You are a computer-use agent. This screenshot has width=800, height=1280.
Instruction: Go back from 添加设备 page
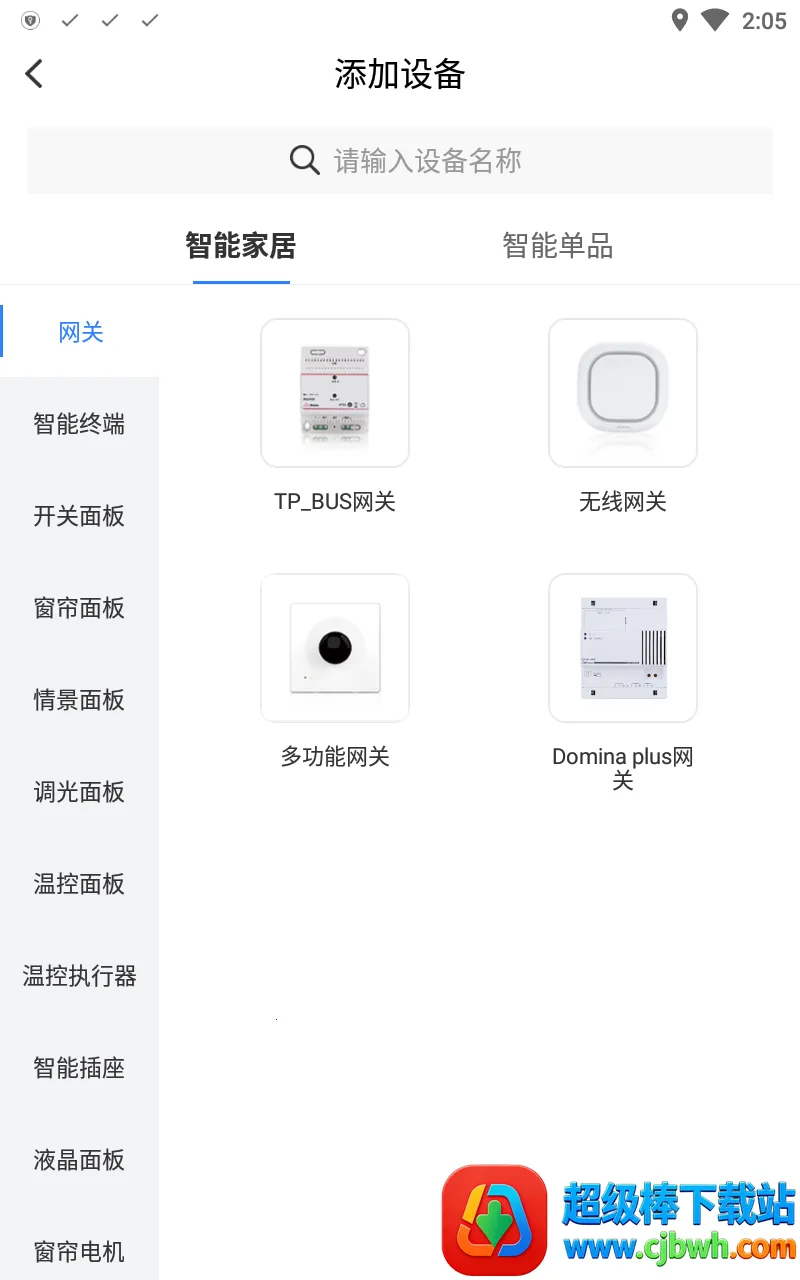35,74
